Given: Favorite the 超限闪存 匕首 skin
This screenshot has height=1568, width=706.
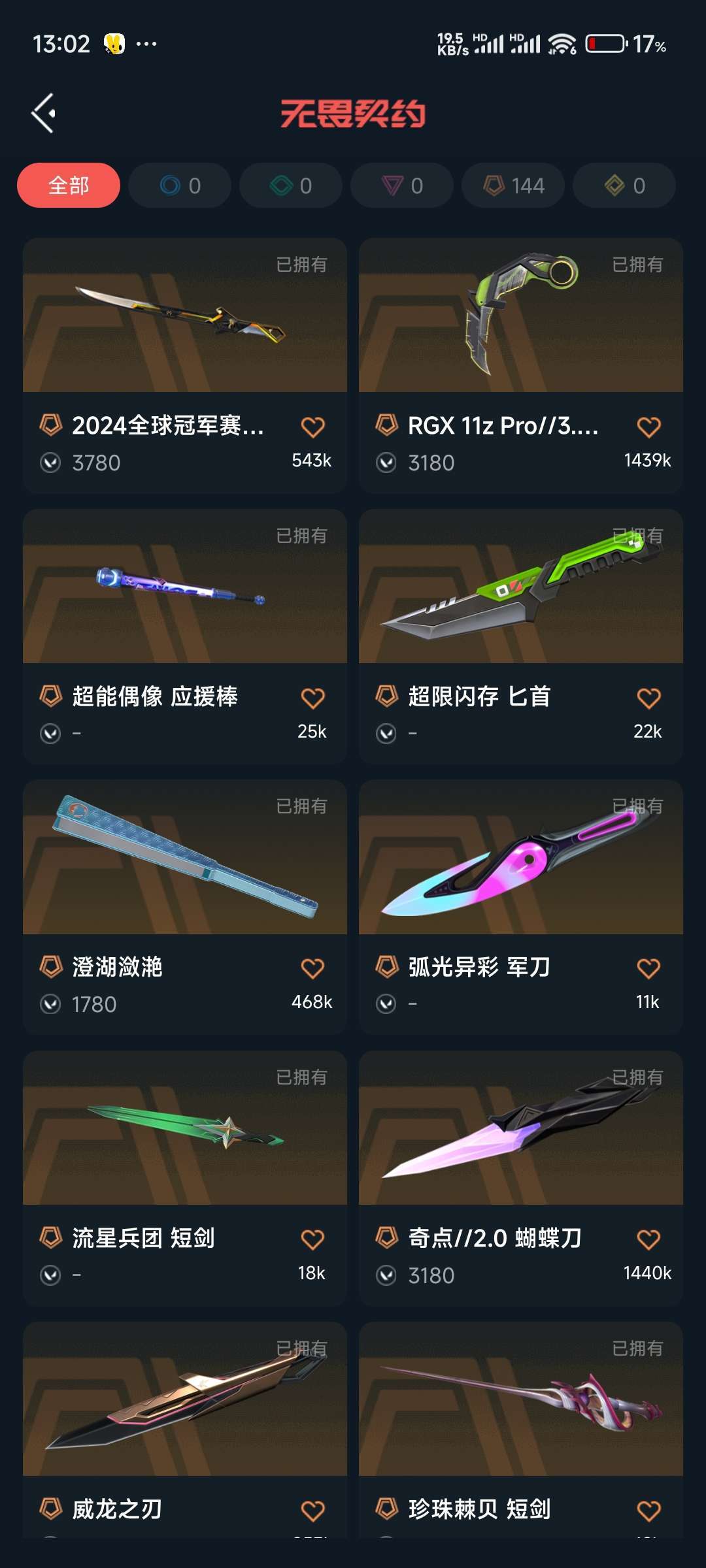Looking at the screenshot, I should [x=648, y=698].
